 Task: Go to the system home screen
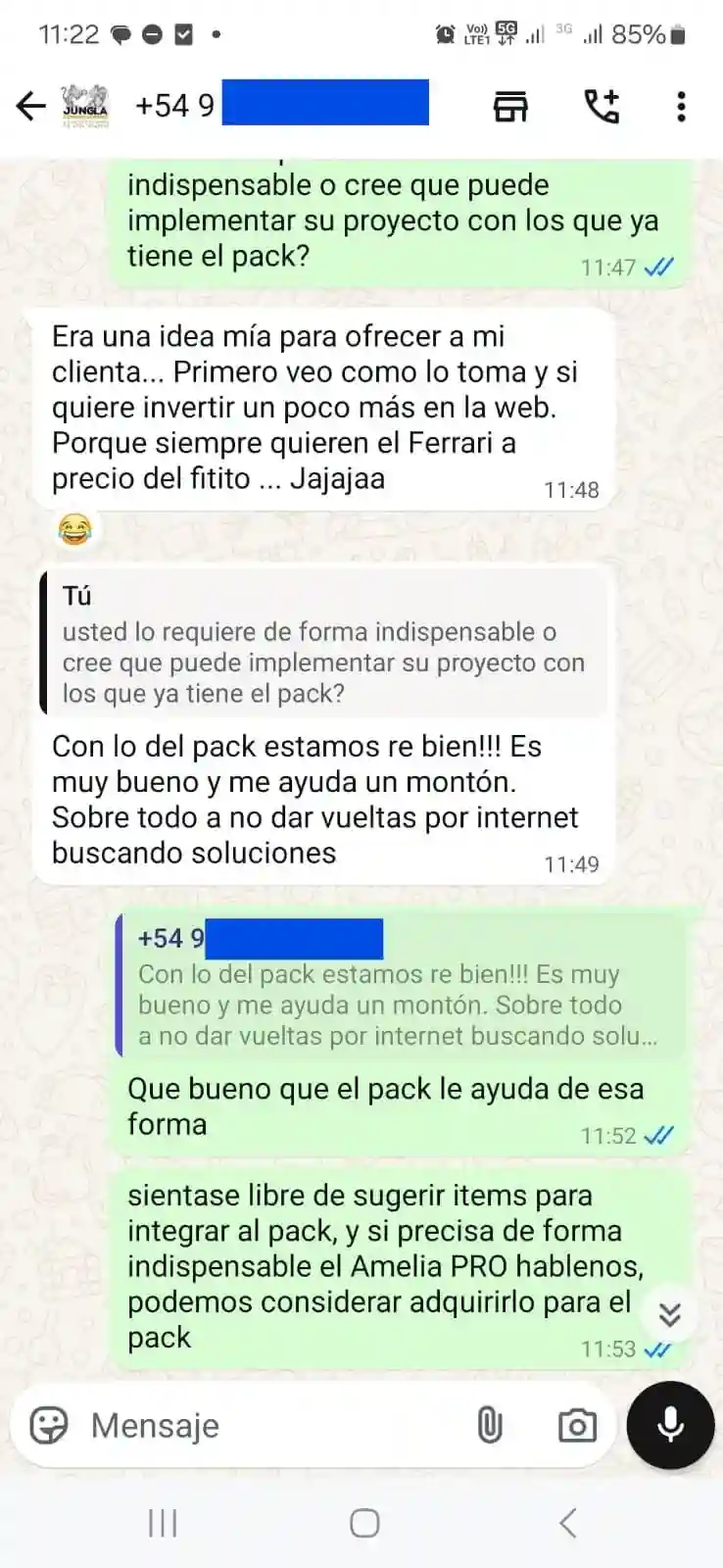[364, 1523]
